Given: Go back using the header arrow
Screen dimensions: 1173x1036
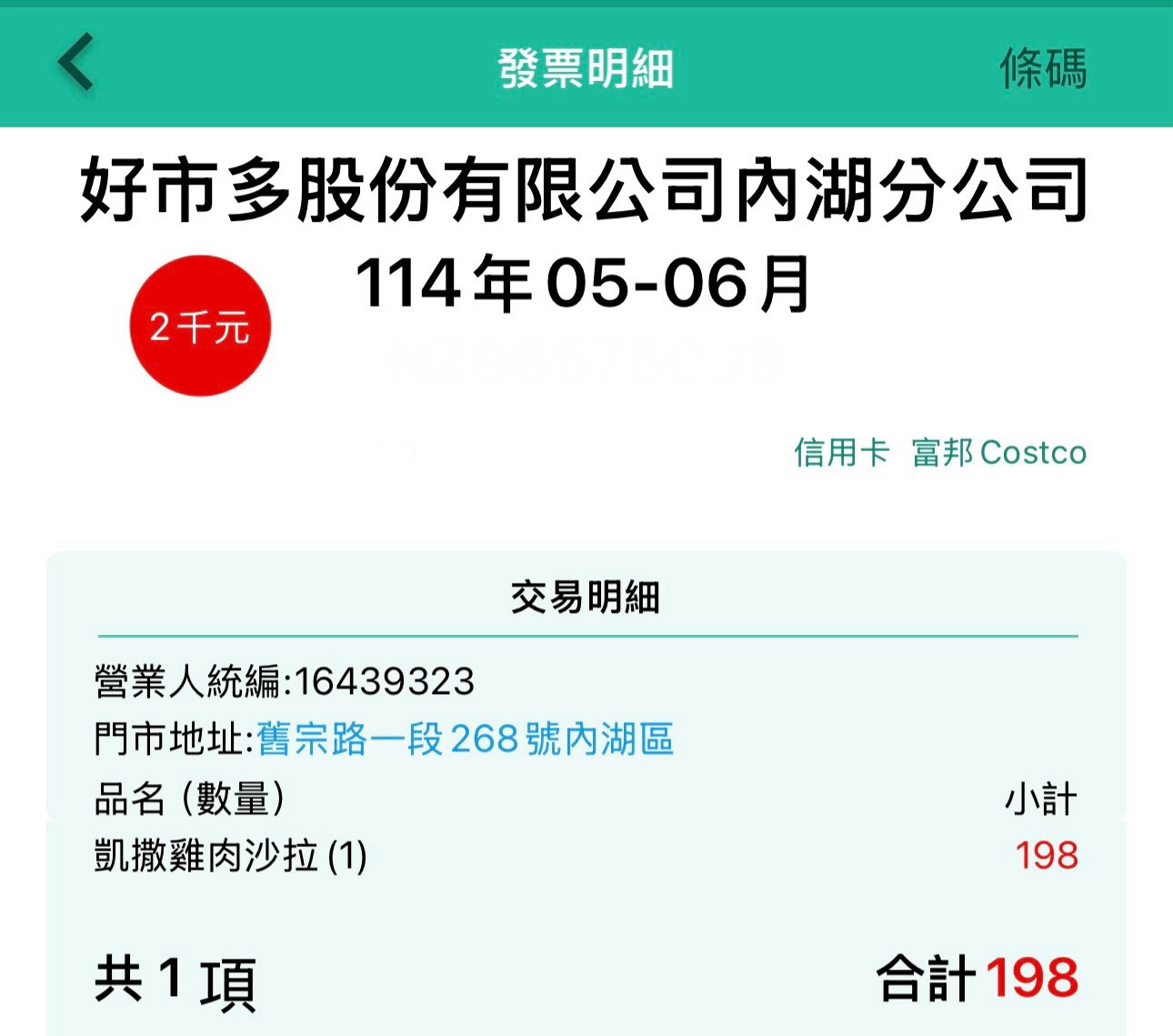Looking at the screenshot, I should coord(76,63).
